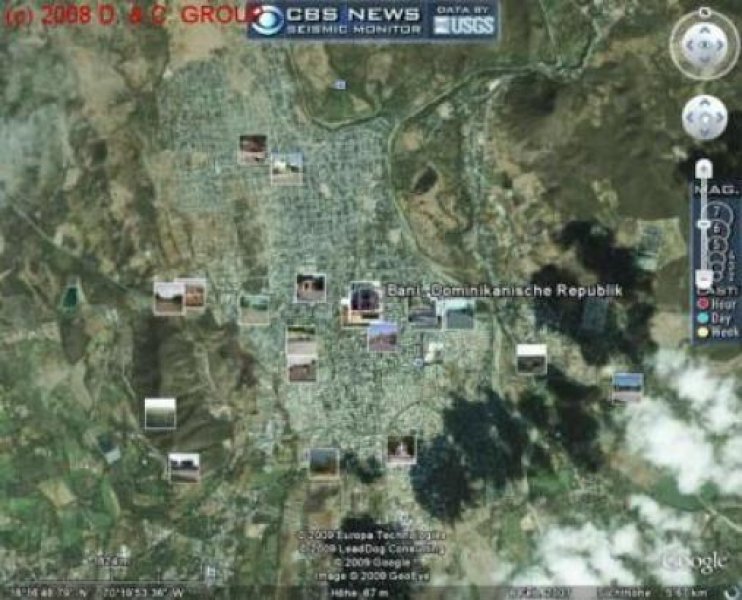Tap the look-around joystick's up arrow
This screenshot has height=600, width=742.
click(704, 28)
